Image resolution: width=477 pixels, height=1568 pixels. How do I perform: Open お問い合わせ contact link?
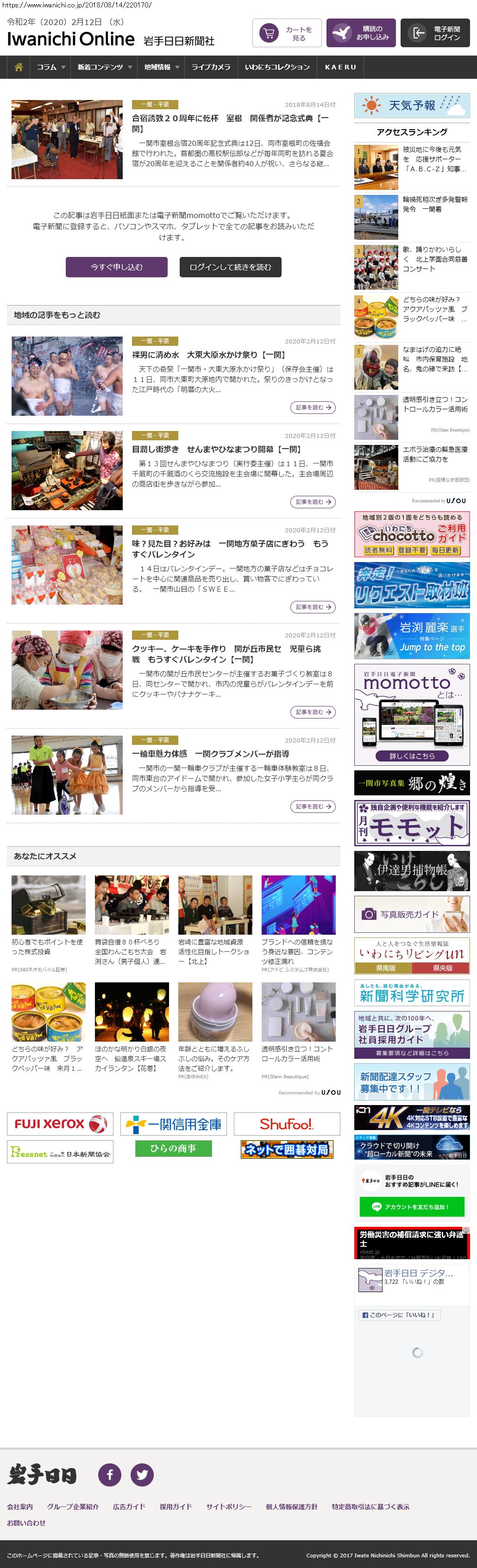(x=26, y=1522)
